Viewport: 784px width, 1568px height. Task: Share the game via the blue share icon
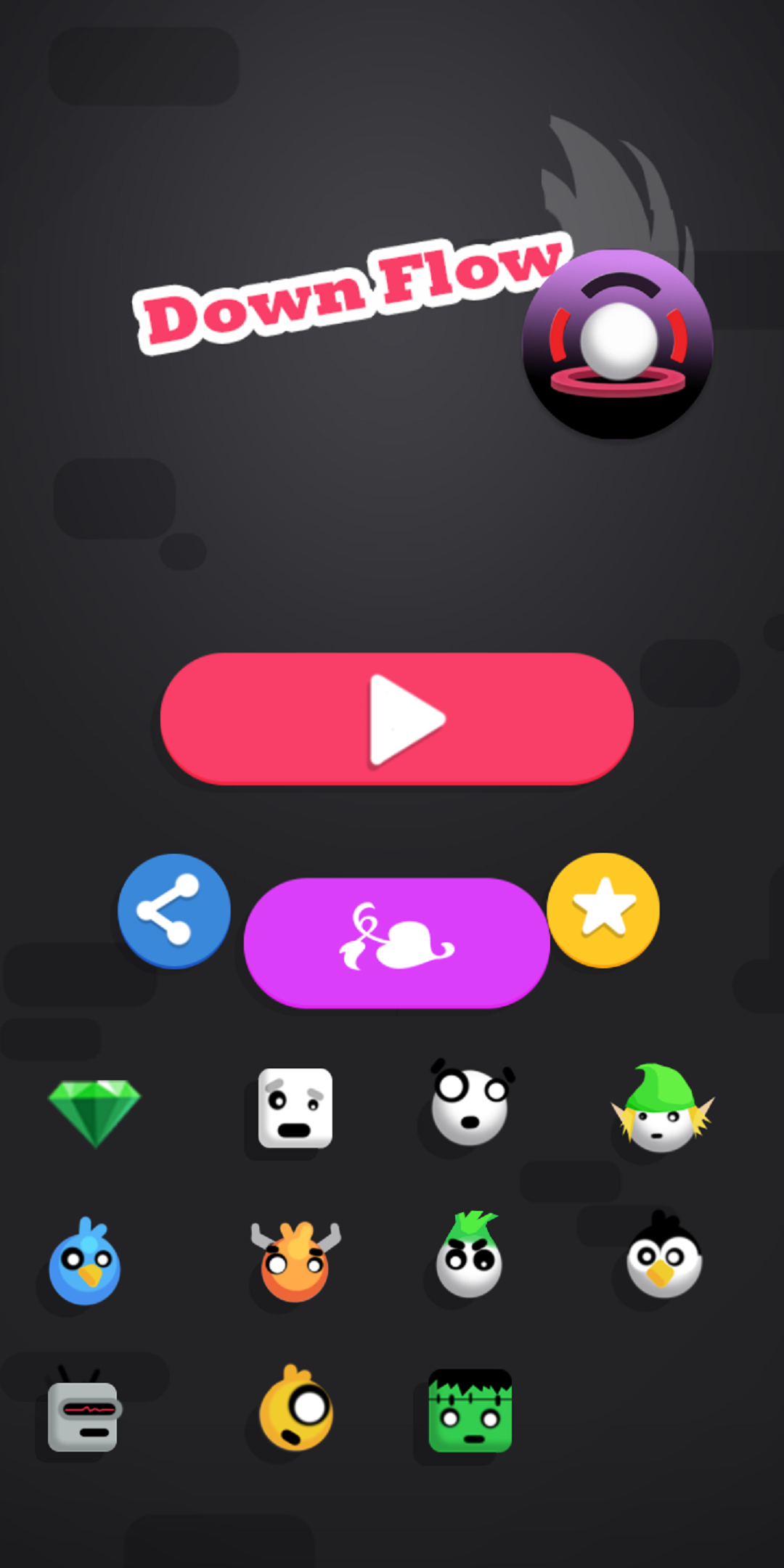[174, 910]
